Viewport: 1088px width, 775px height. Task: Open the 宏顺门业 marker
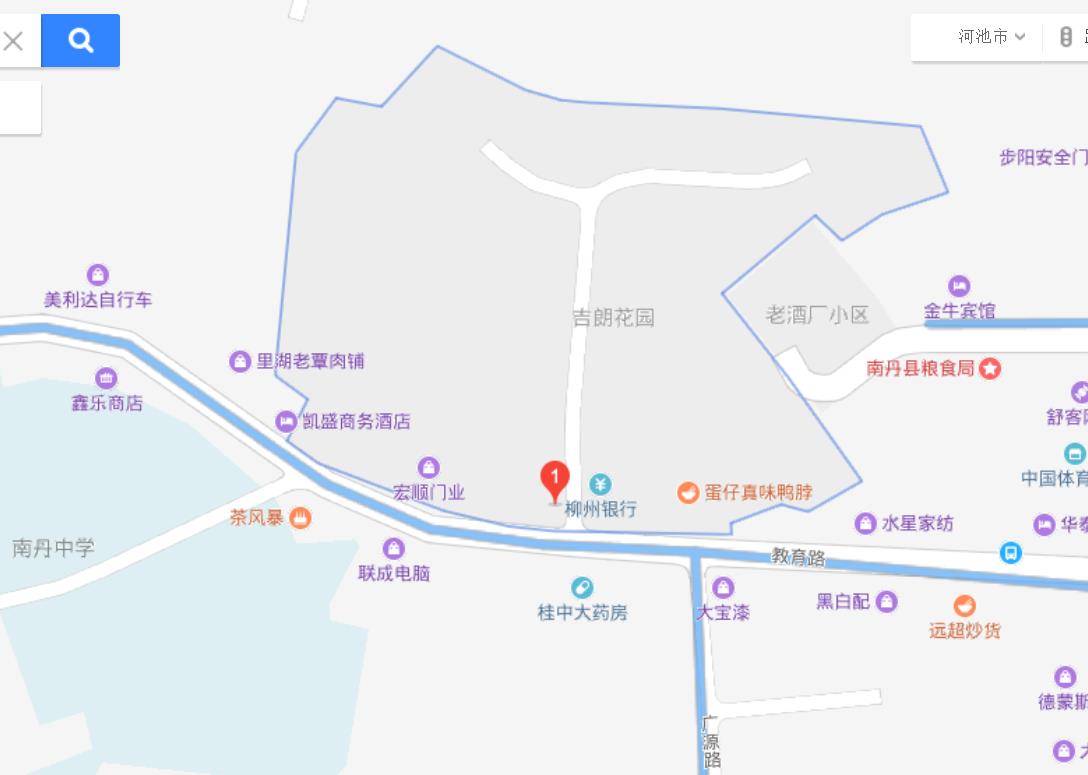429,467
